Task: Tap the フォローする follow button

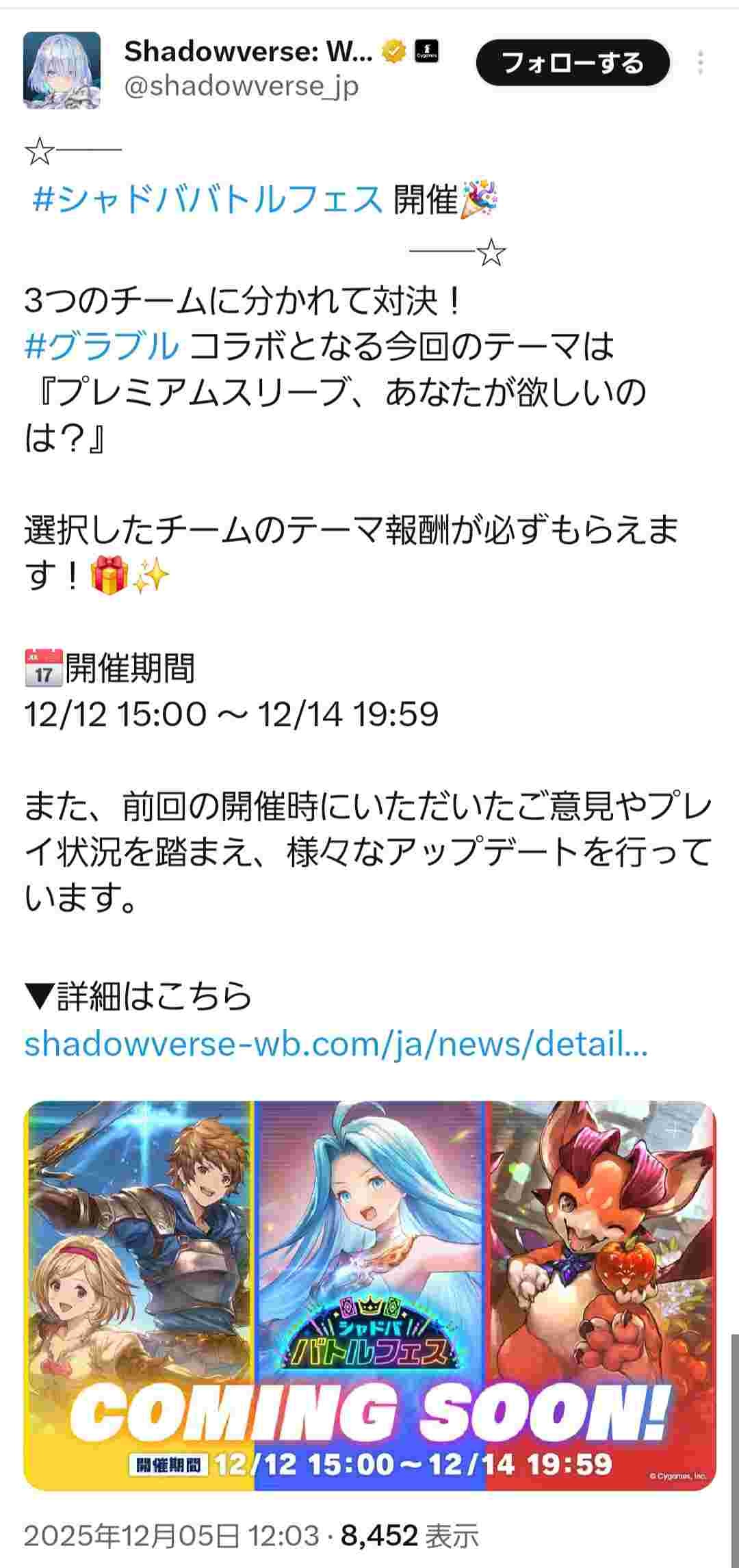Action: coord(572,63)
